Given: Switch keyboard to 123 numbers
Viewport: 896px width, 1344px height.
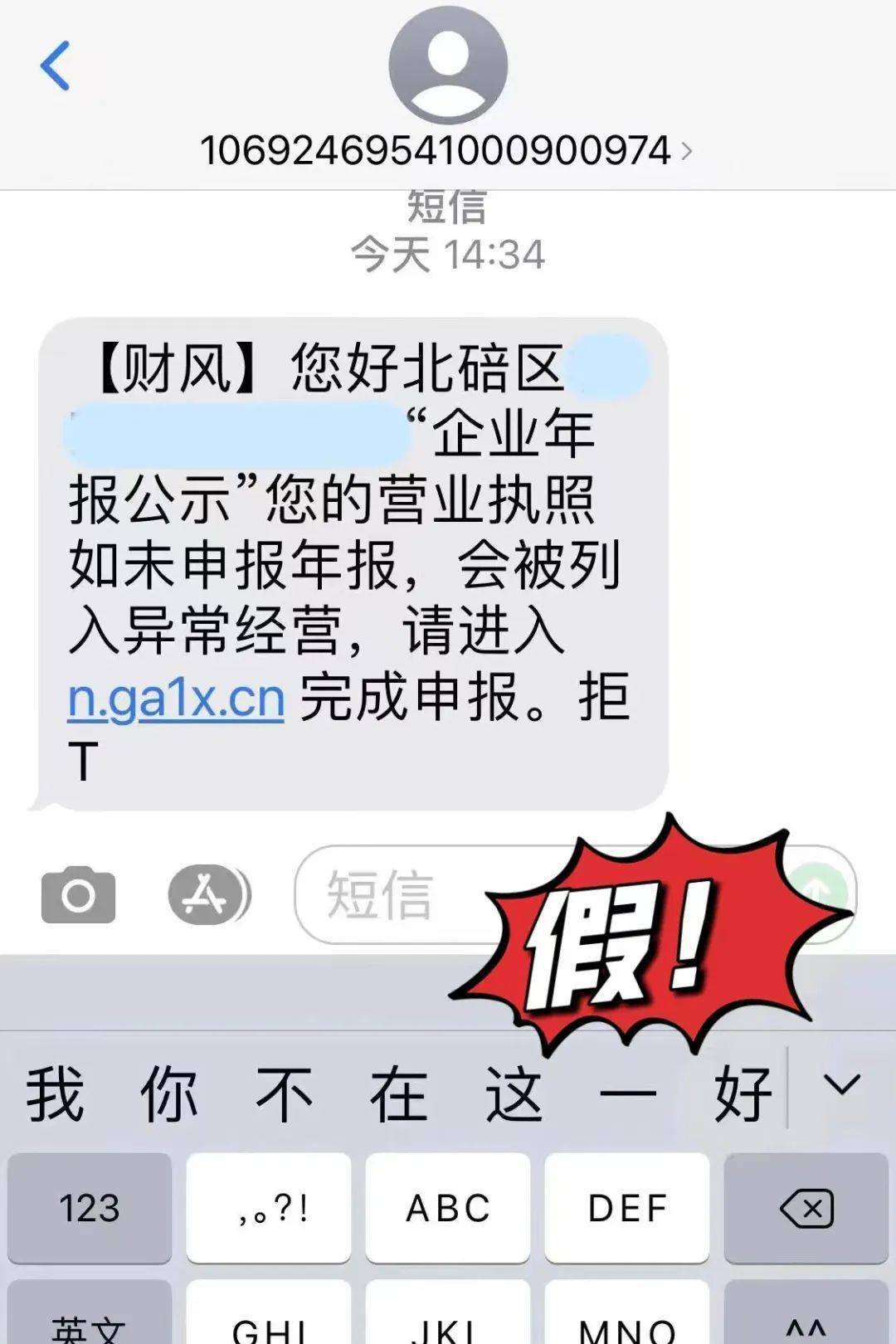Looking at the screenshot, I should [x=90, y=1207].
